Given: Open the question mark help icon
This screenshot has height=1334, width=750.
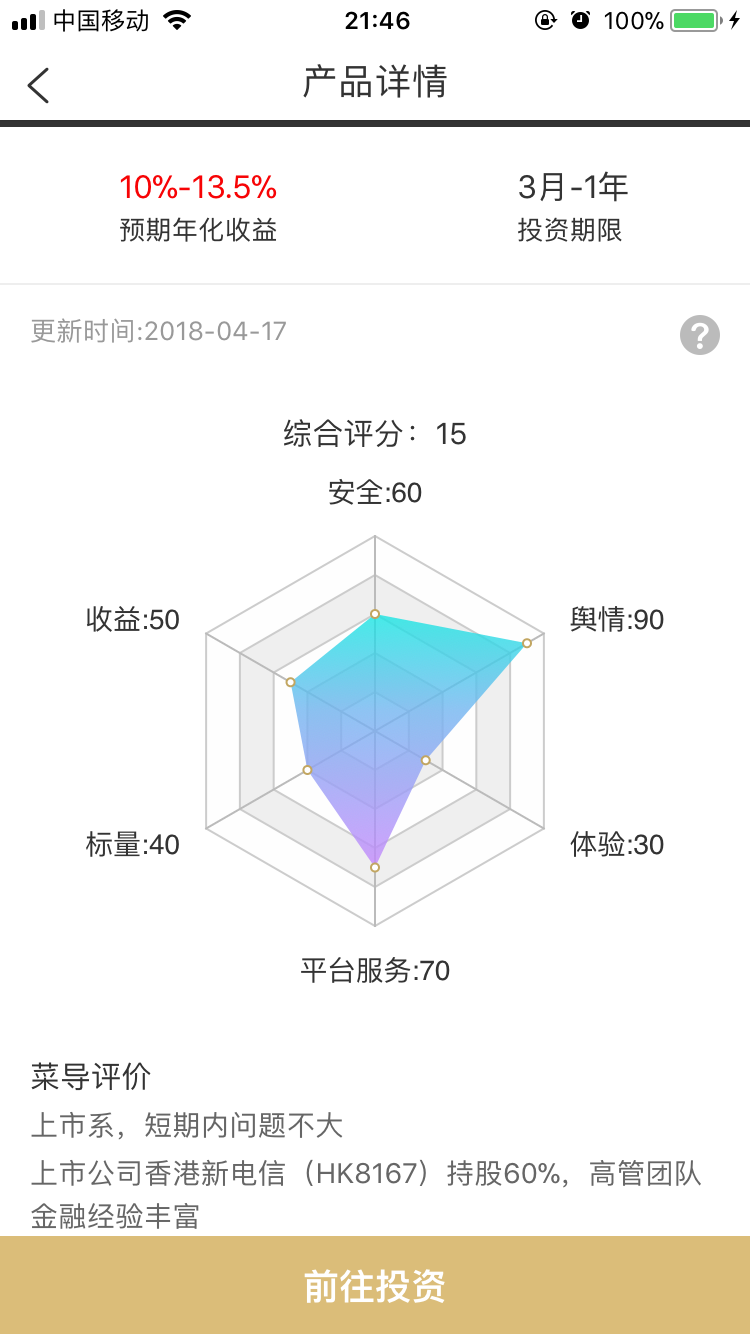Looking at the screenshot, I should pos(700,334).
